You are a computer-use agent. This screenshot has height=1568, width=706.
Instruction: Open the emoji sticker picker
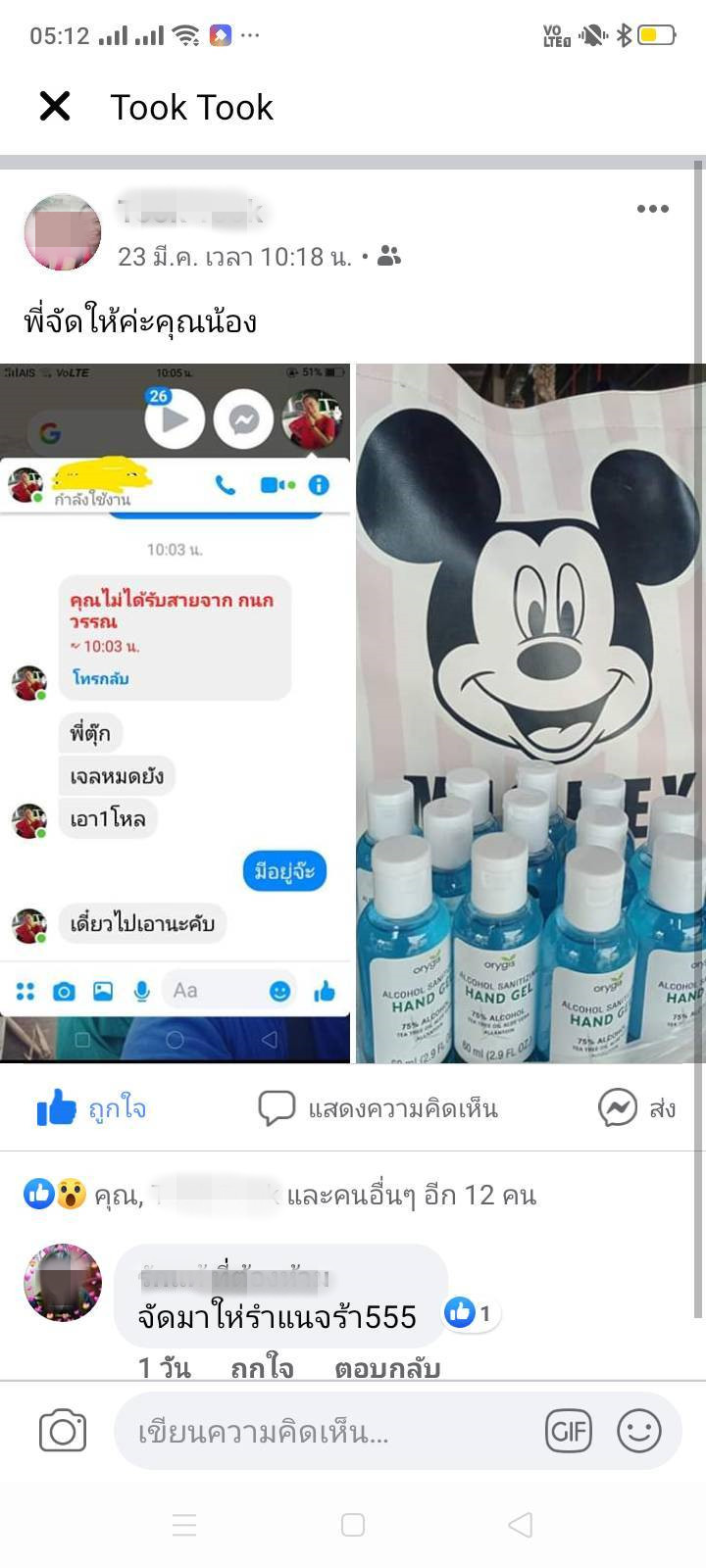coord(639,1432)
